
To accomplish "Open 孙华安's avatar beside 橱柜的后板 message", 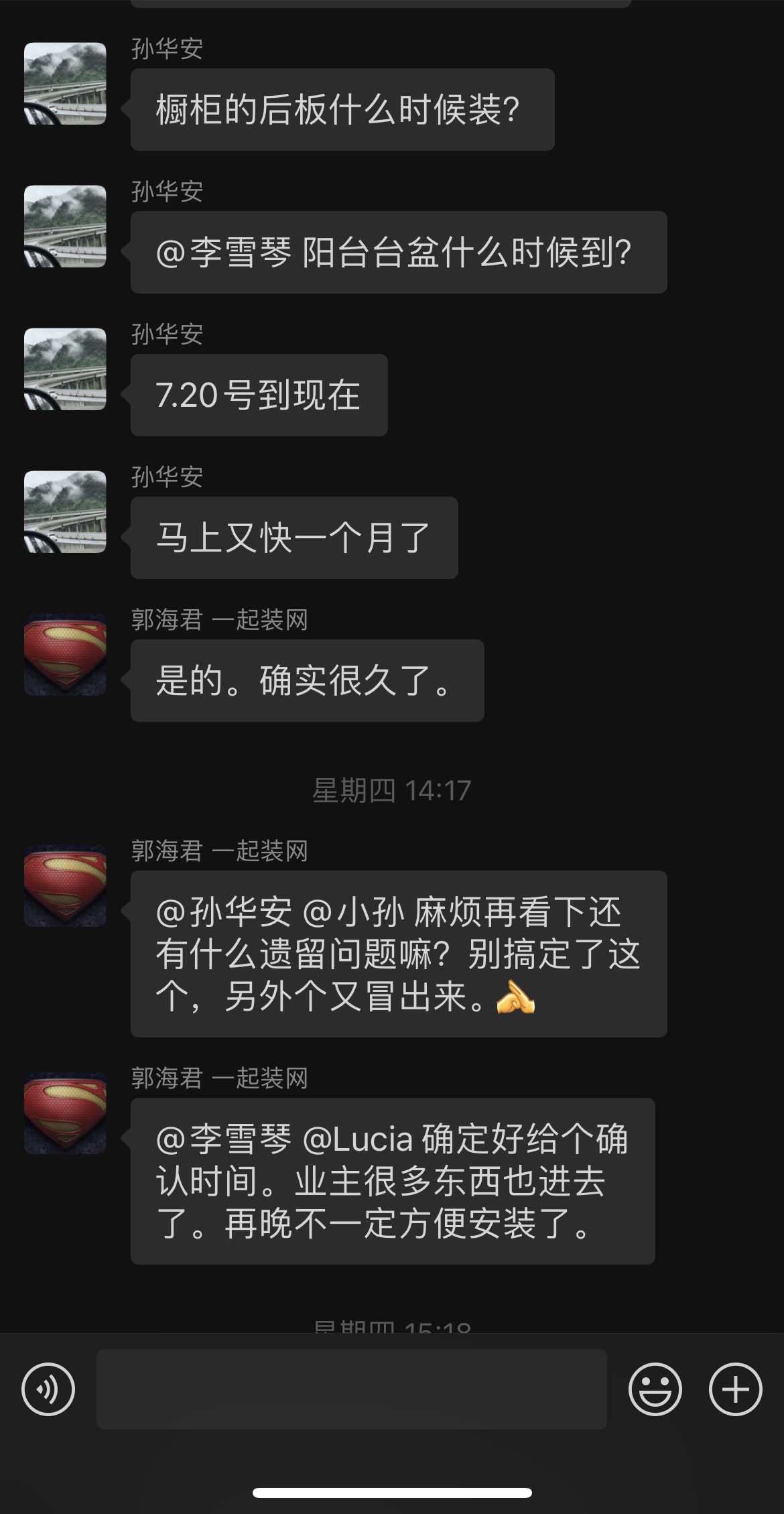I will pyautogui.click(x=65, y=84).
